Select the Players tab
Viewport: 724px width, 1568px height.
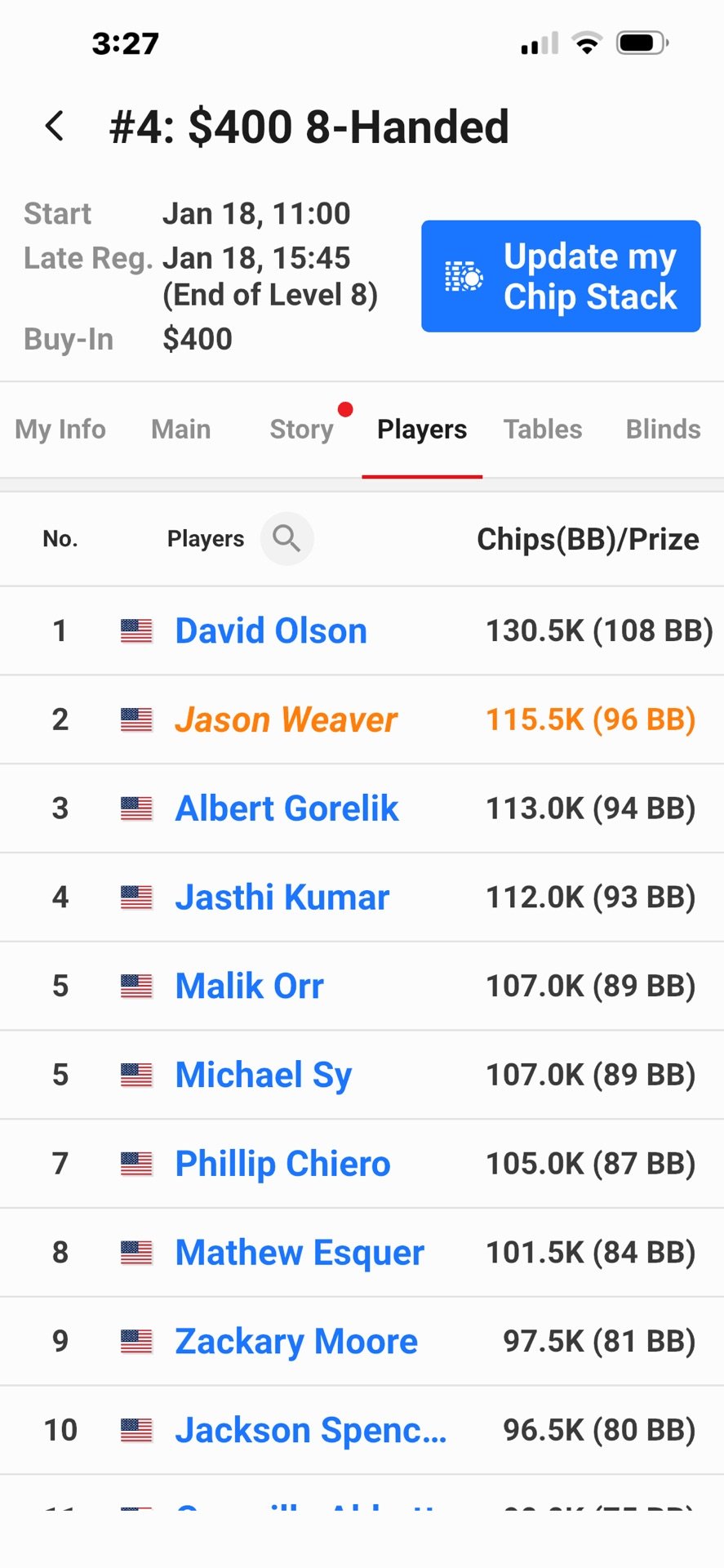click(x=422, y=430)
